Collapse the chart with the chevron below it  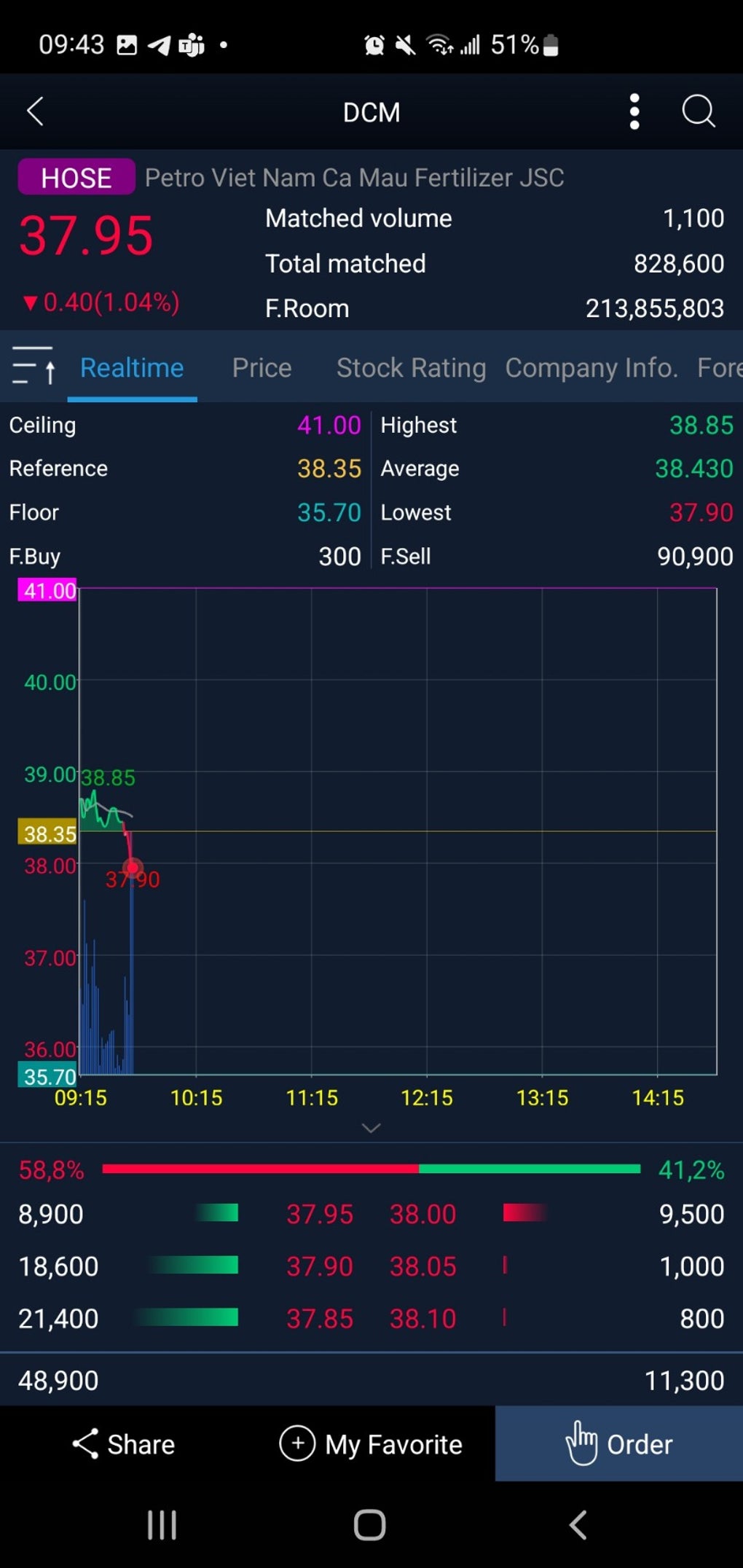click(x=371, y=1128)
